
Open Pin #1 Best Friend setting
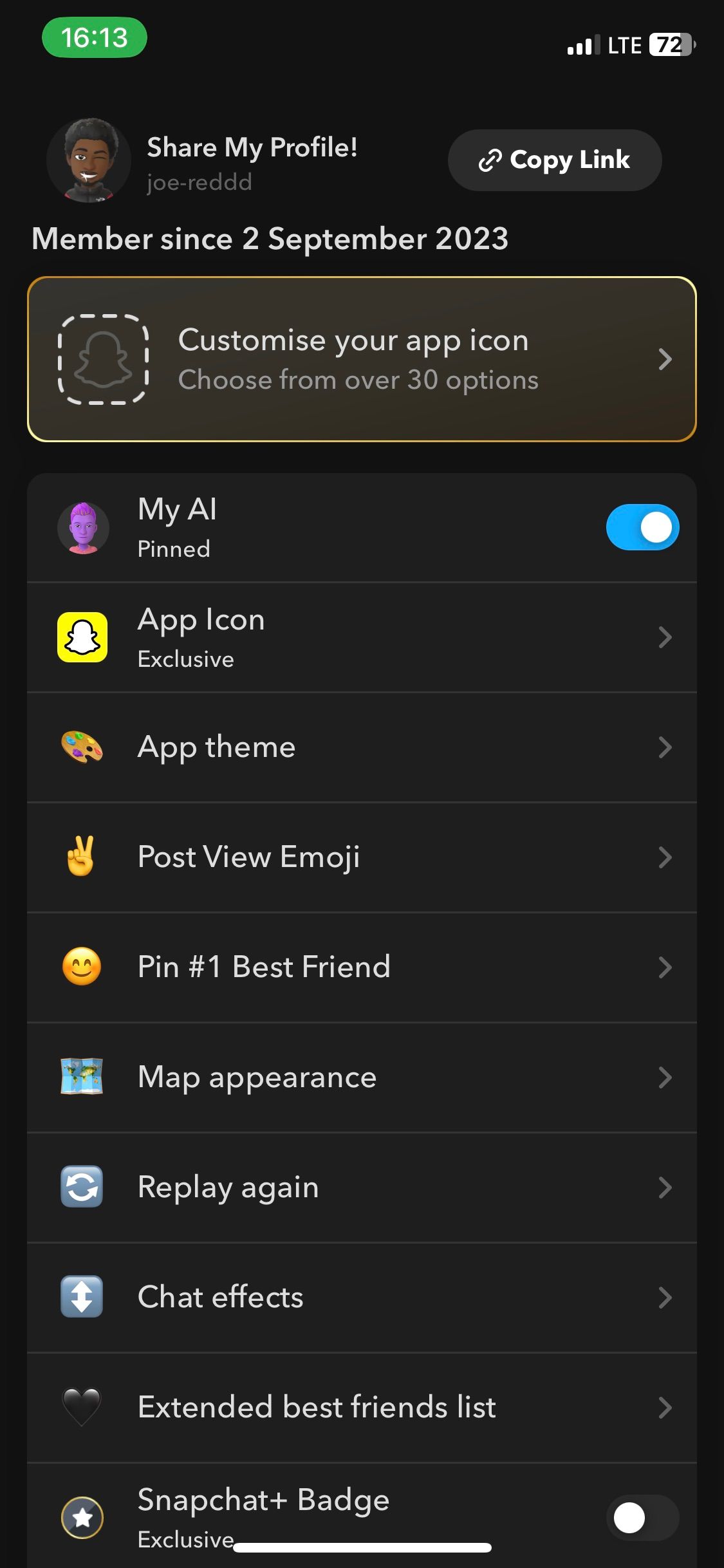click(362, 967)
